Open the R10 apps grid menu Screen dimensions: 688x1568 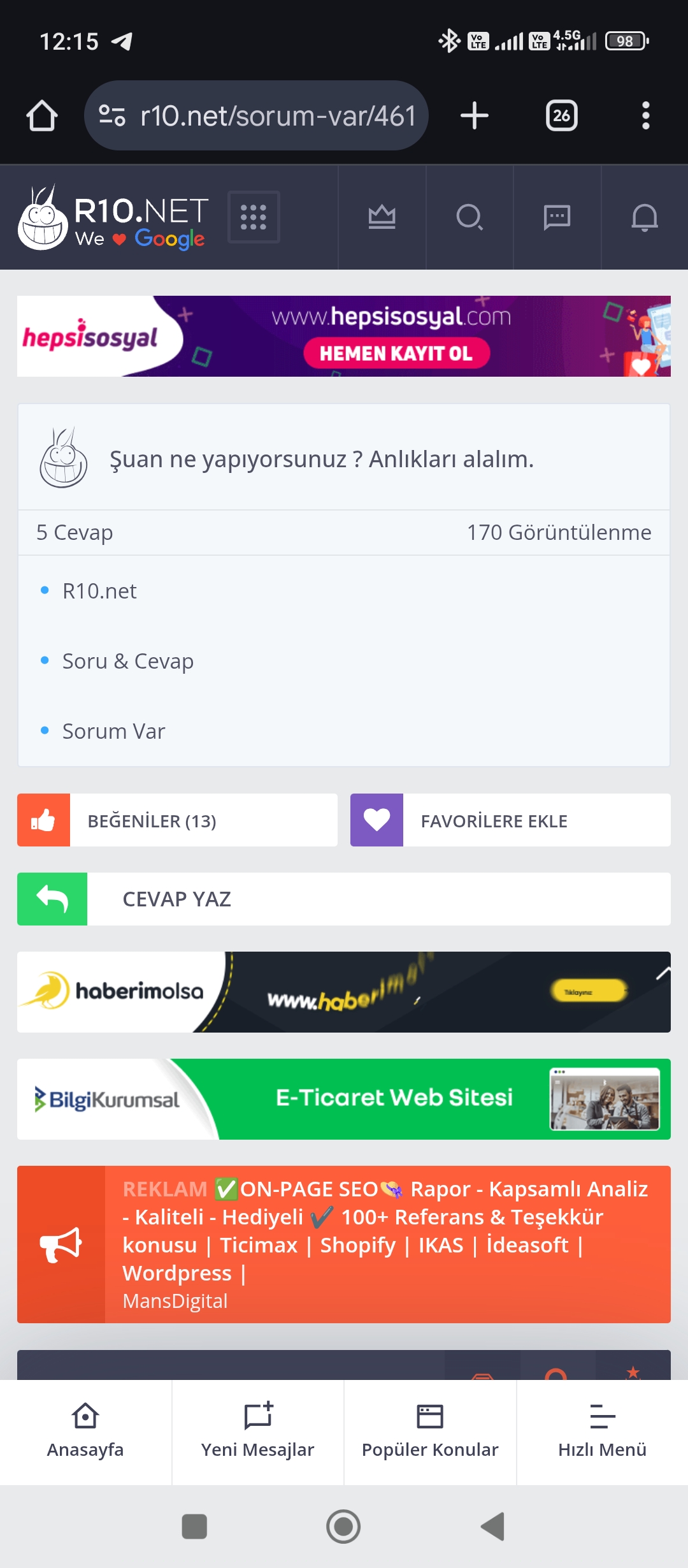click(254, 217)
